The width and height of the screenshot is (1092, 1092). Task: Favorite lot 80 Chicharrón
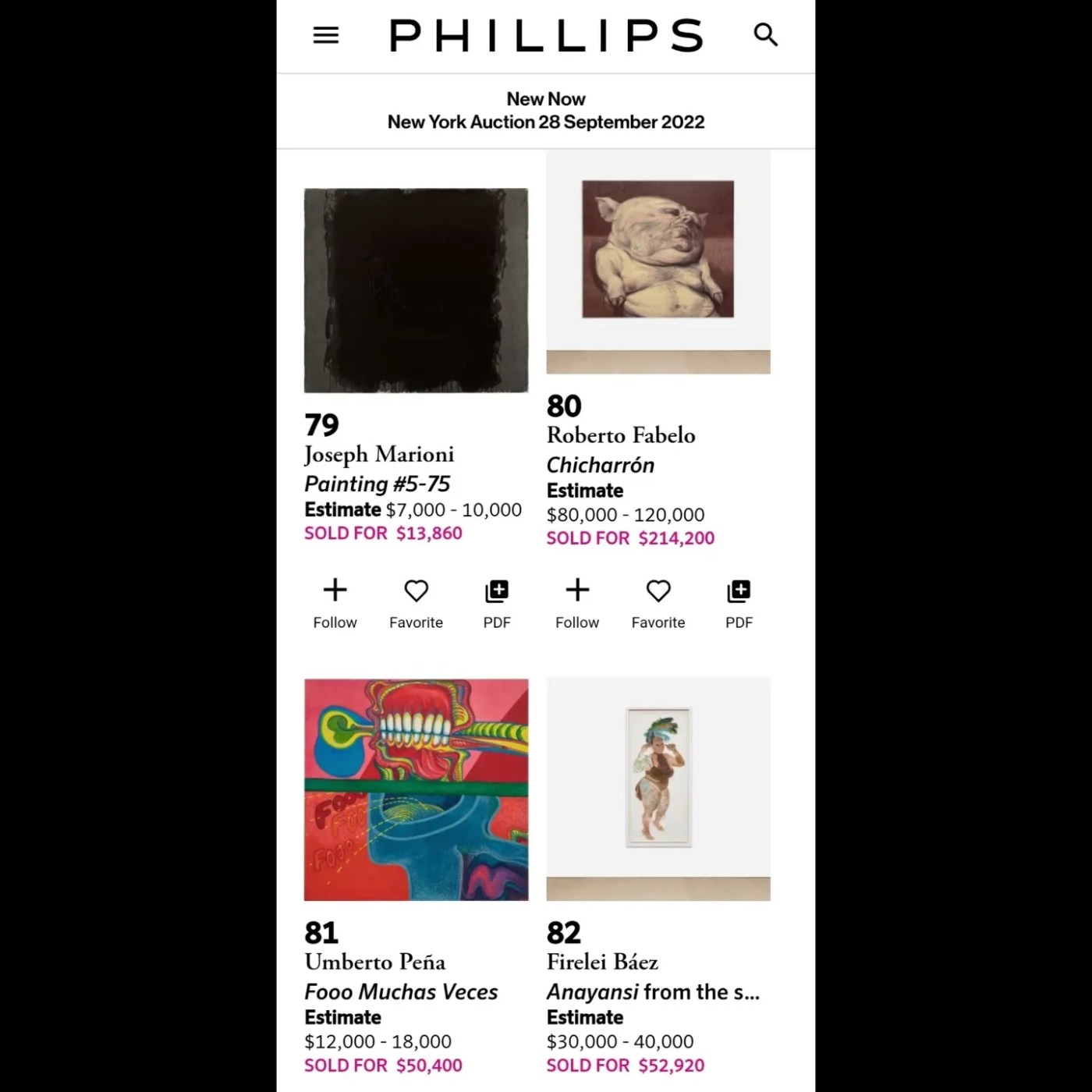click(x=658, y=603)
